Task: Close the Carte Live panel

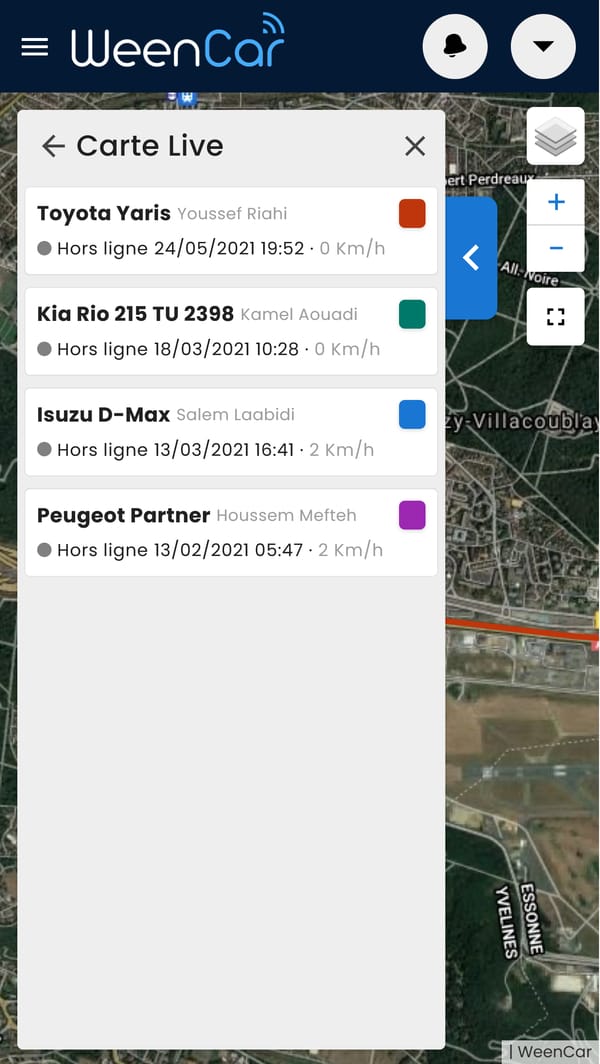Action: 415,146
